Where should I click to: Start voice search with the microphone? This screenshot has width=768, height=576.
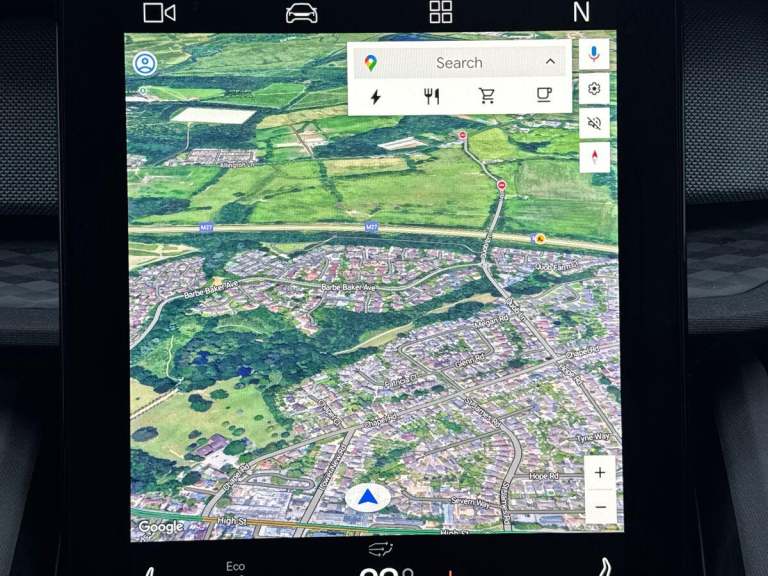click(594, 54)
